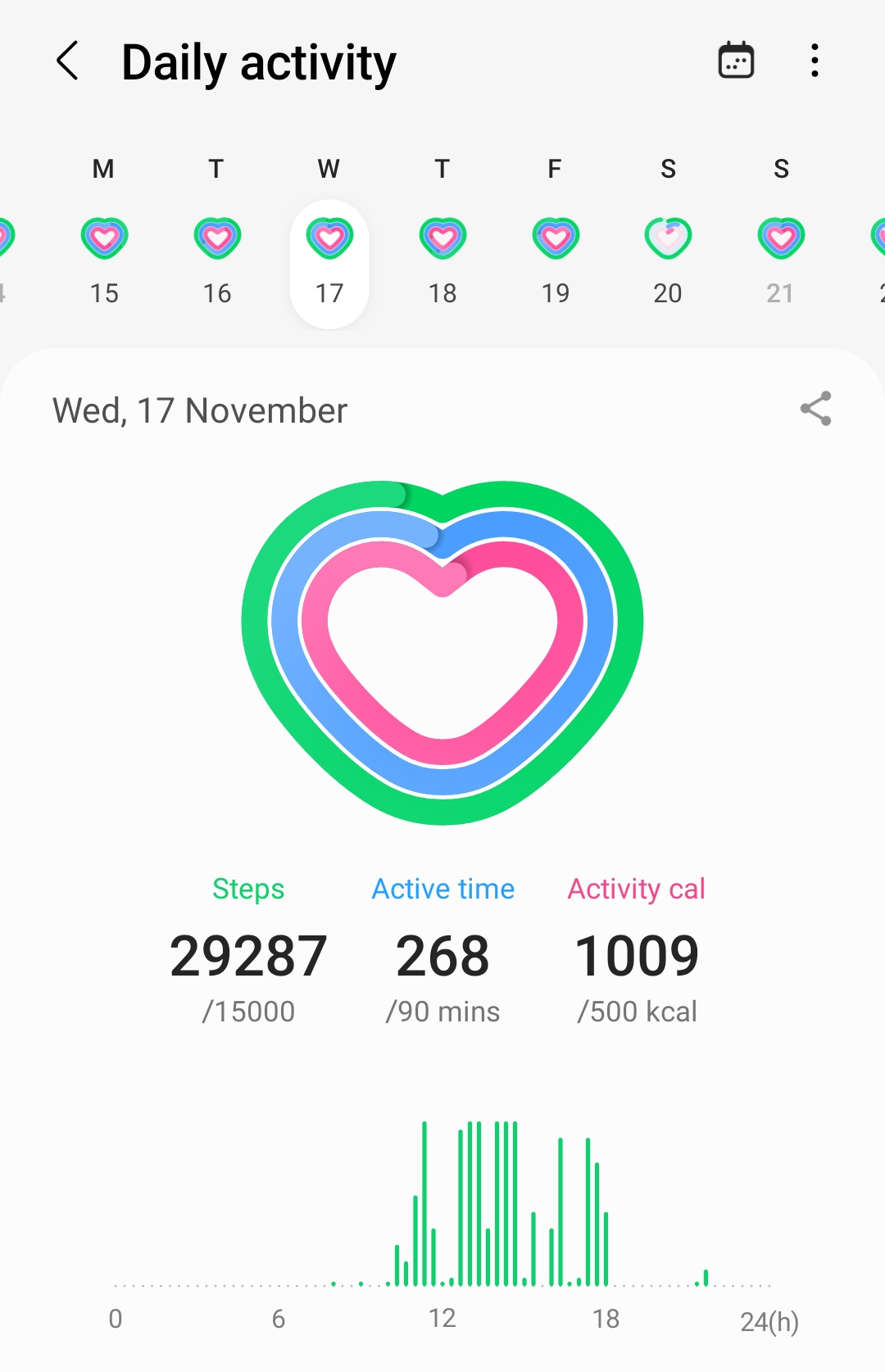View Activity cal details
Screen dimensions: 885x1372
point(637,955)
